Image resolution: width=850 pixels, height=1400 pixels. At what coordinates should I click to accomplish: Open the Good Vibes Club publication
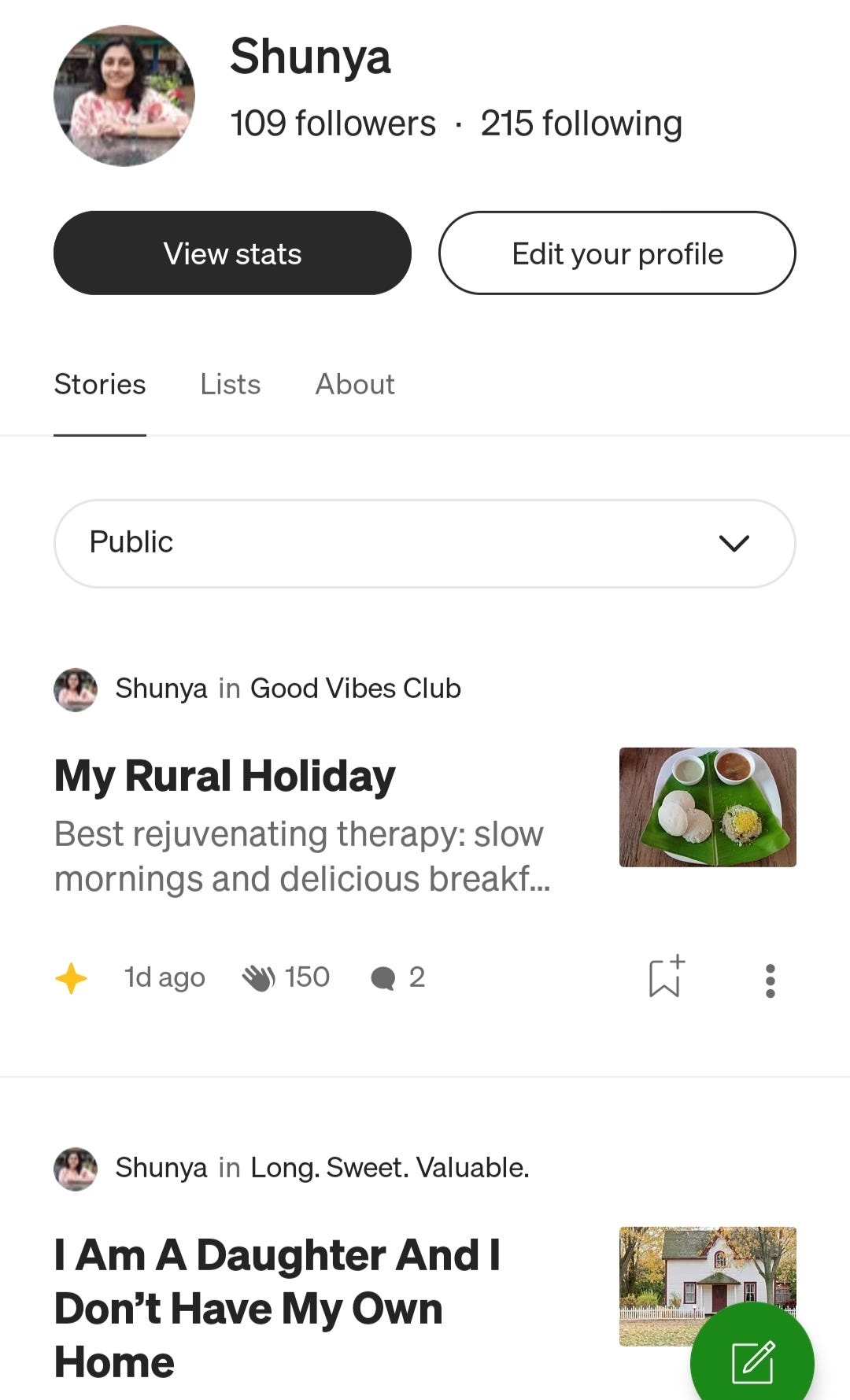point(355,689)
